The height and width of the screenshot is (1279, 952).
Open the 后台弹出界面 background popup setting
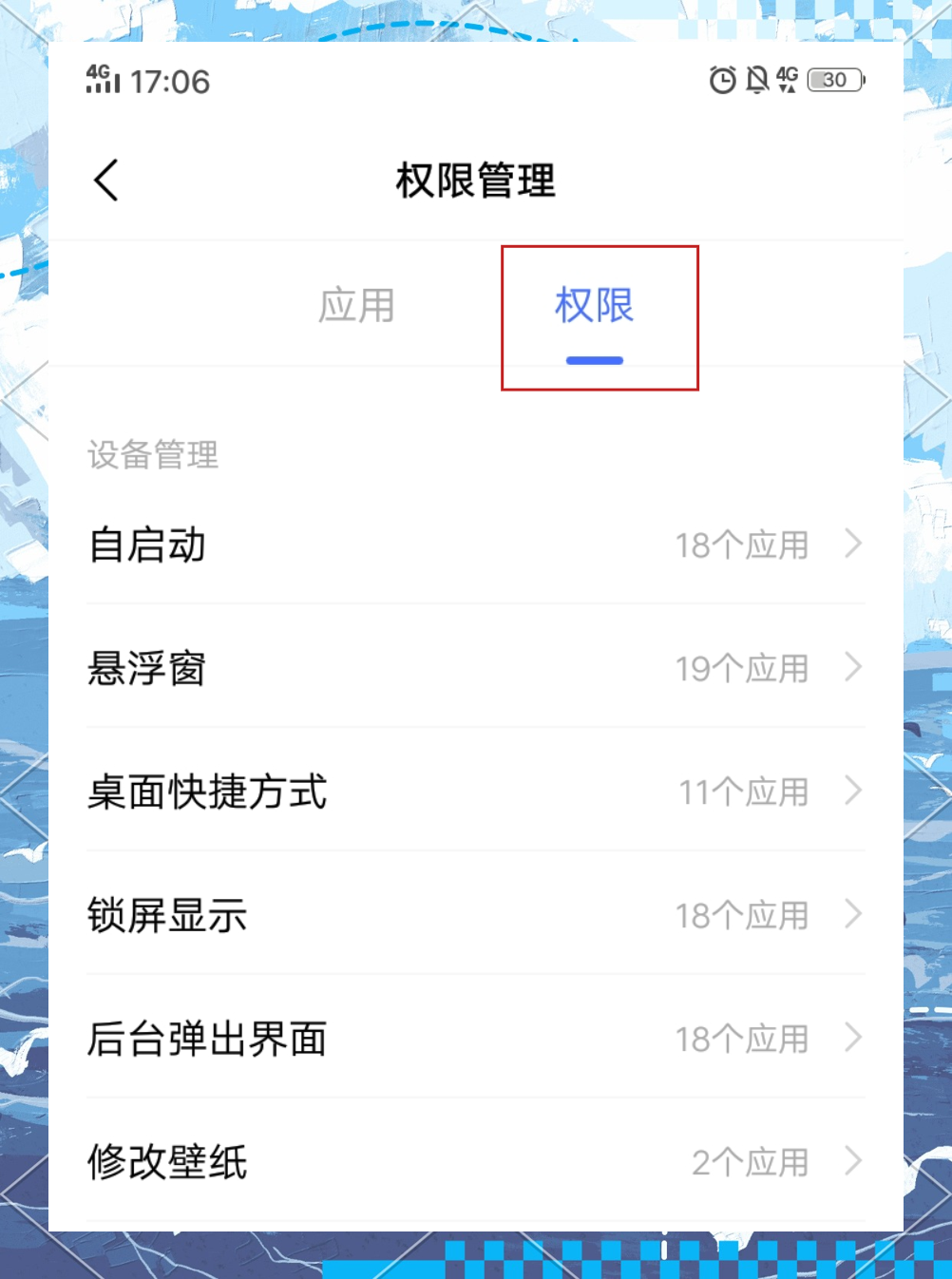click(x=207, y=1039)
